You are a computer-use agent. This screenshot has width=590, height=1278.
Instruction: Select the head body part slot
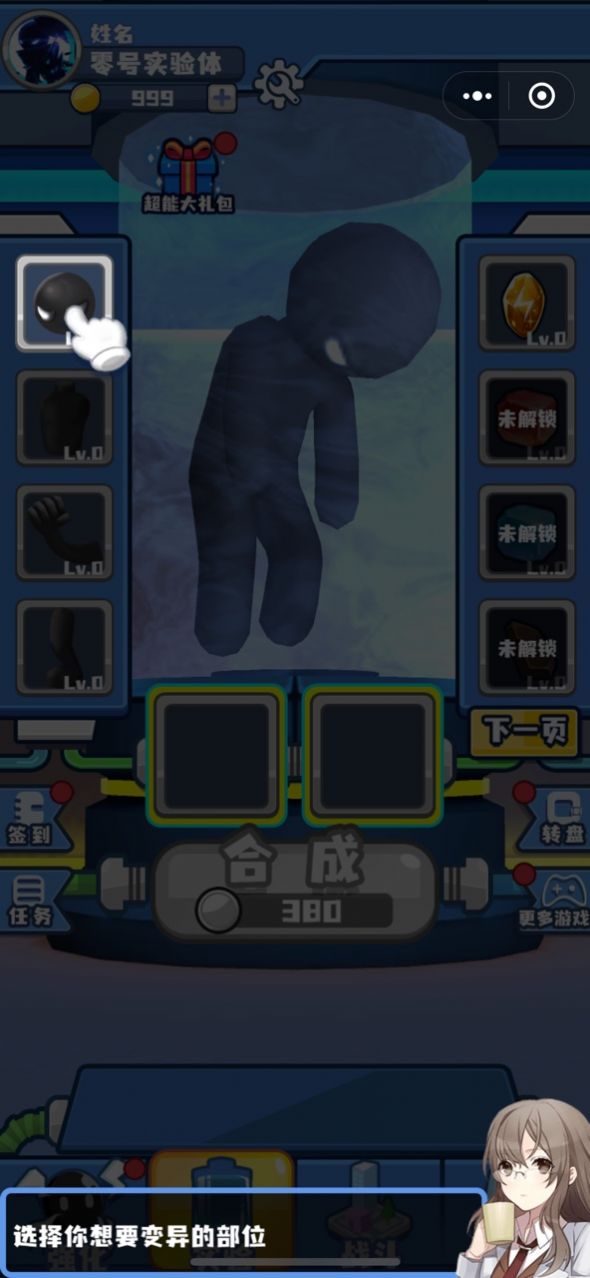tap(64, 302)
